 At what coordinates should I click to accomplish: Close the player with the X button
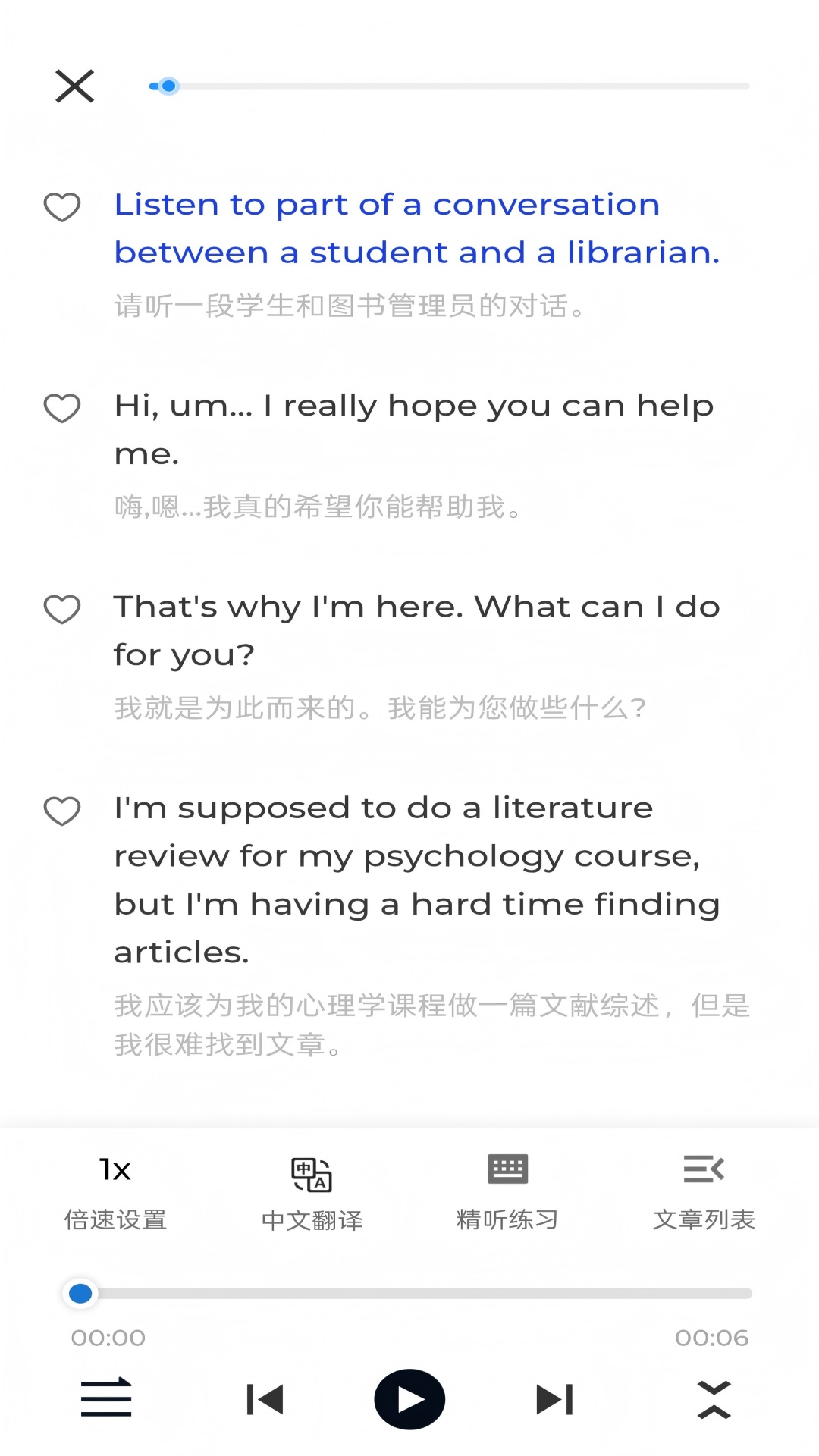(x=74, y=86)
